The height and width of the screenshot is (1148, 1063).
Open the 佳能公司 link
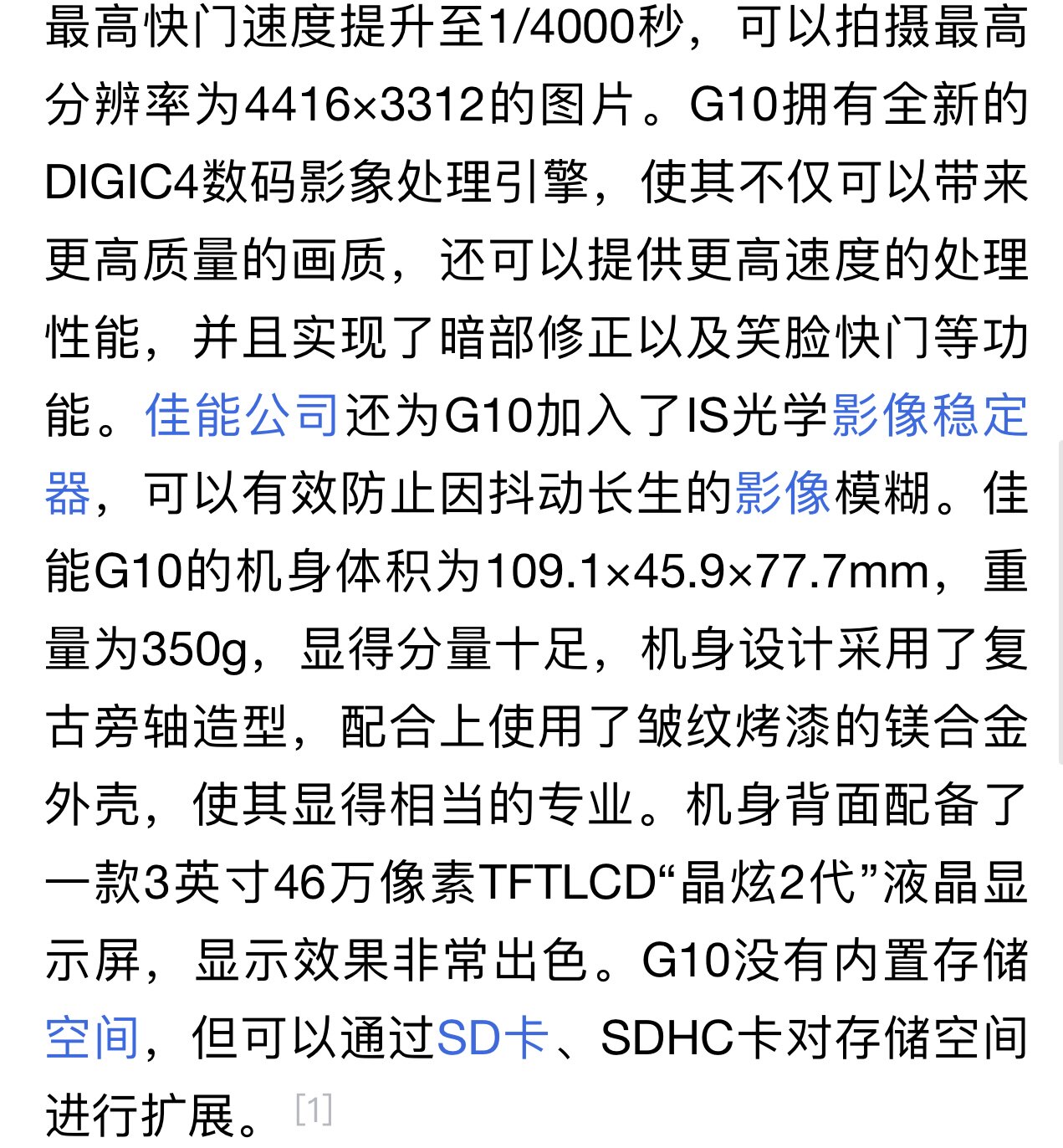point(243,415)
